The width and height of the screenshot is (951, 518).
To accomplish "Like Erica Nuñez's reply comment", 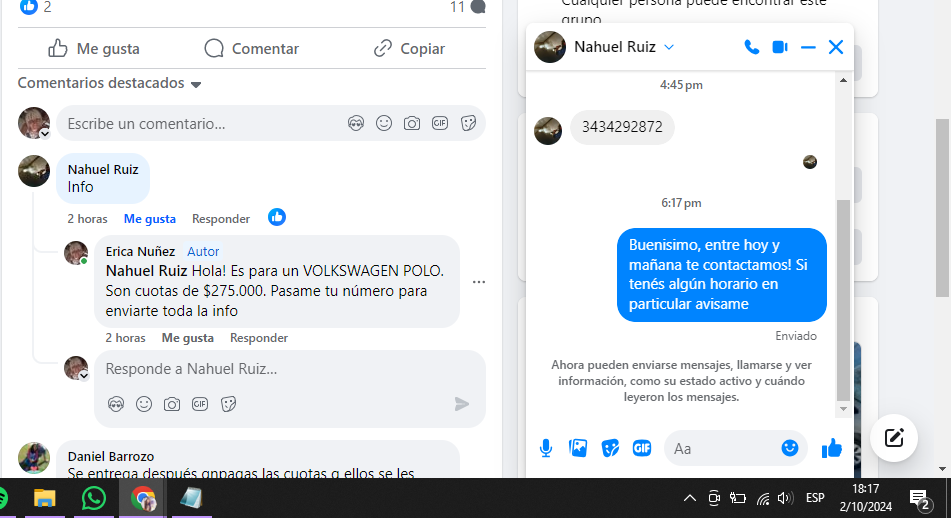I will (x=187, y=338).
